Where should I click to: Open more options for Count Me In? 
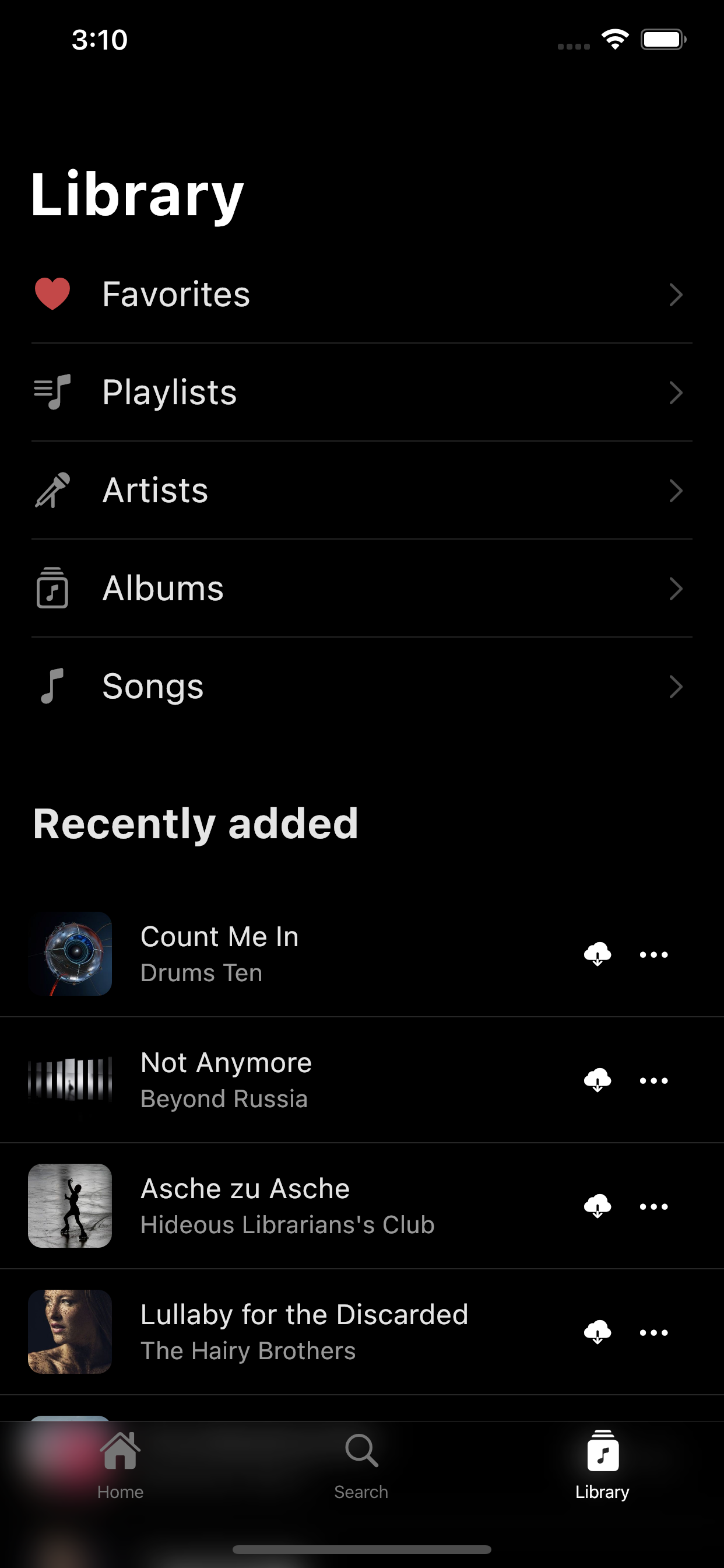point(653,954)
